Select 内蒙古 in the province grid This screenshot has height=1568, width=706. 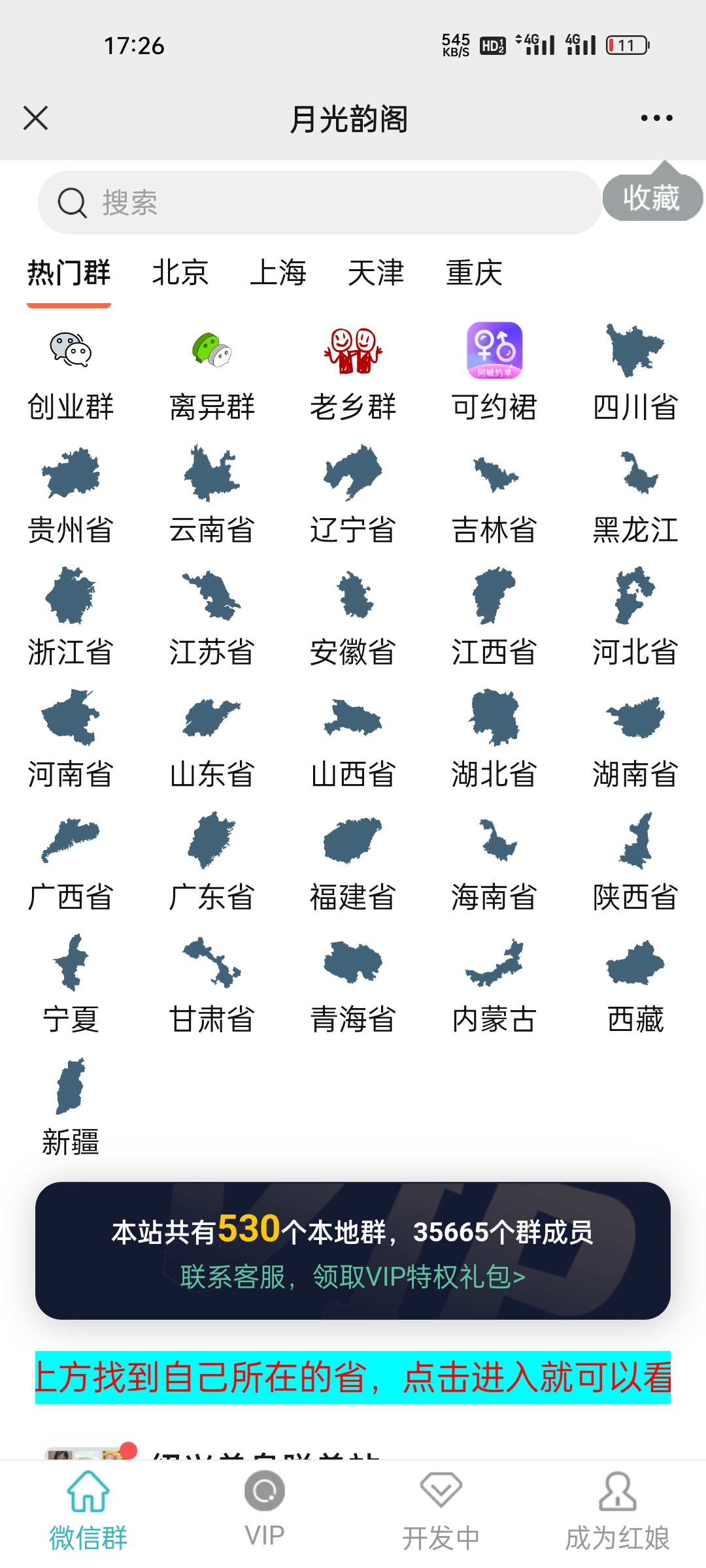[494, 985]
